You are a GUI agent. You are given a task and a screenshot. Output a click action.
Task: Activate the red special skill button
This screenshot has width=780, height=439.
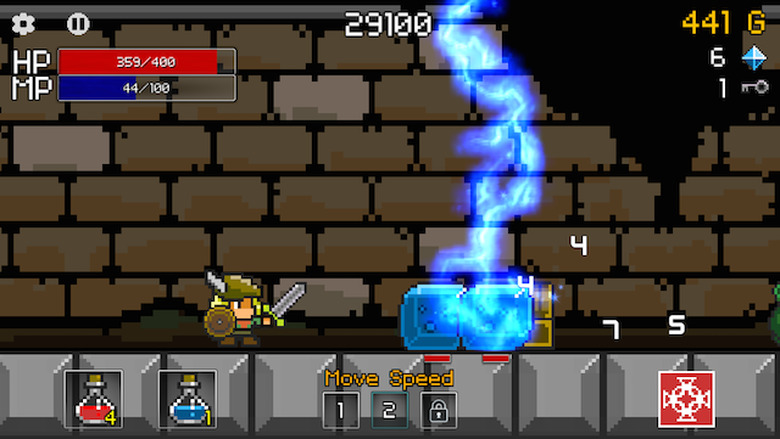(686, 399)
